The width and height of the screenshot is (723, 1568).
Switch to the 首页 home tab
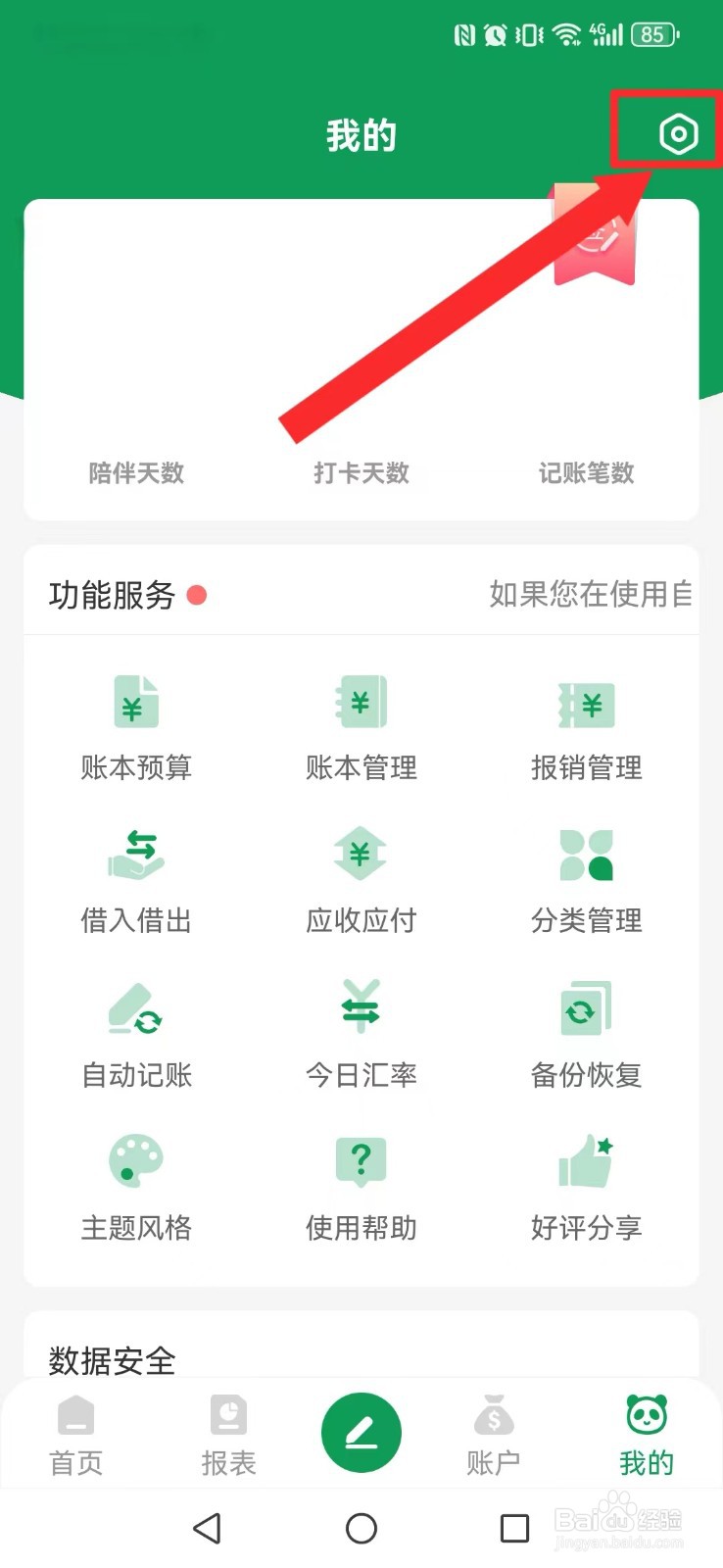tap(76, 1436)
